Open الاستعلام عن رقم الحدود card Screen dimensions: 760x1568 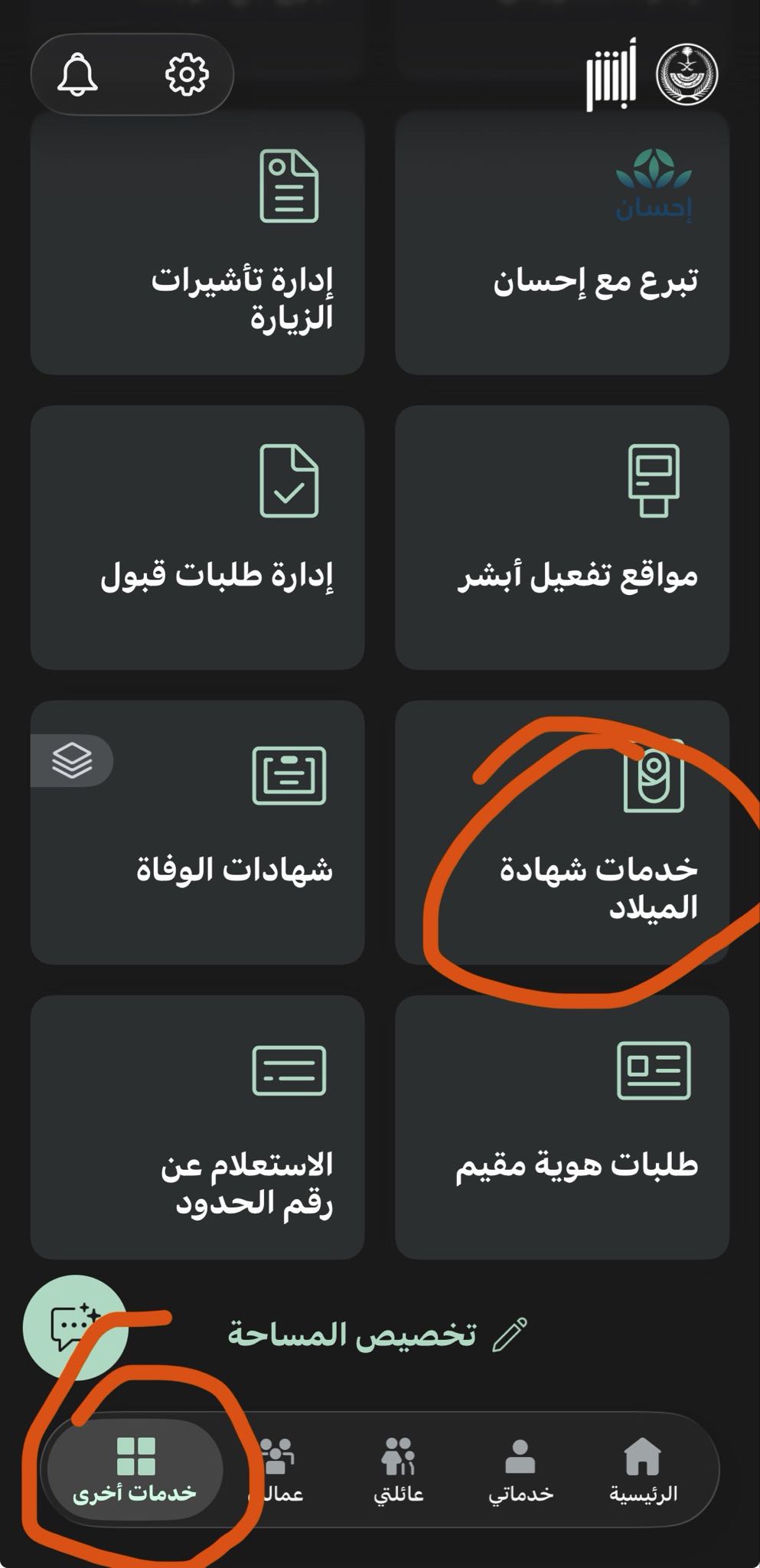point(197,1127)
